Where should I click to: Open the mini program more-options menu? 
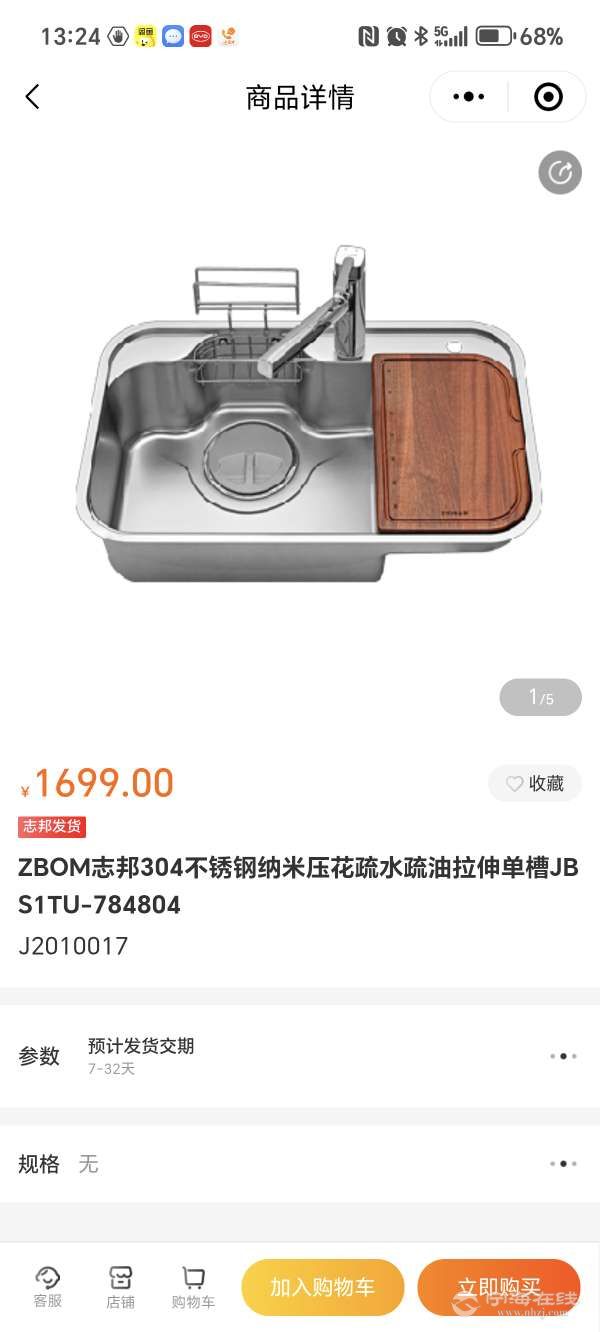click(x=468, y=97)
